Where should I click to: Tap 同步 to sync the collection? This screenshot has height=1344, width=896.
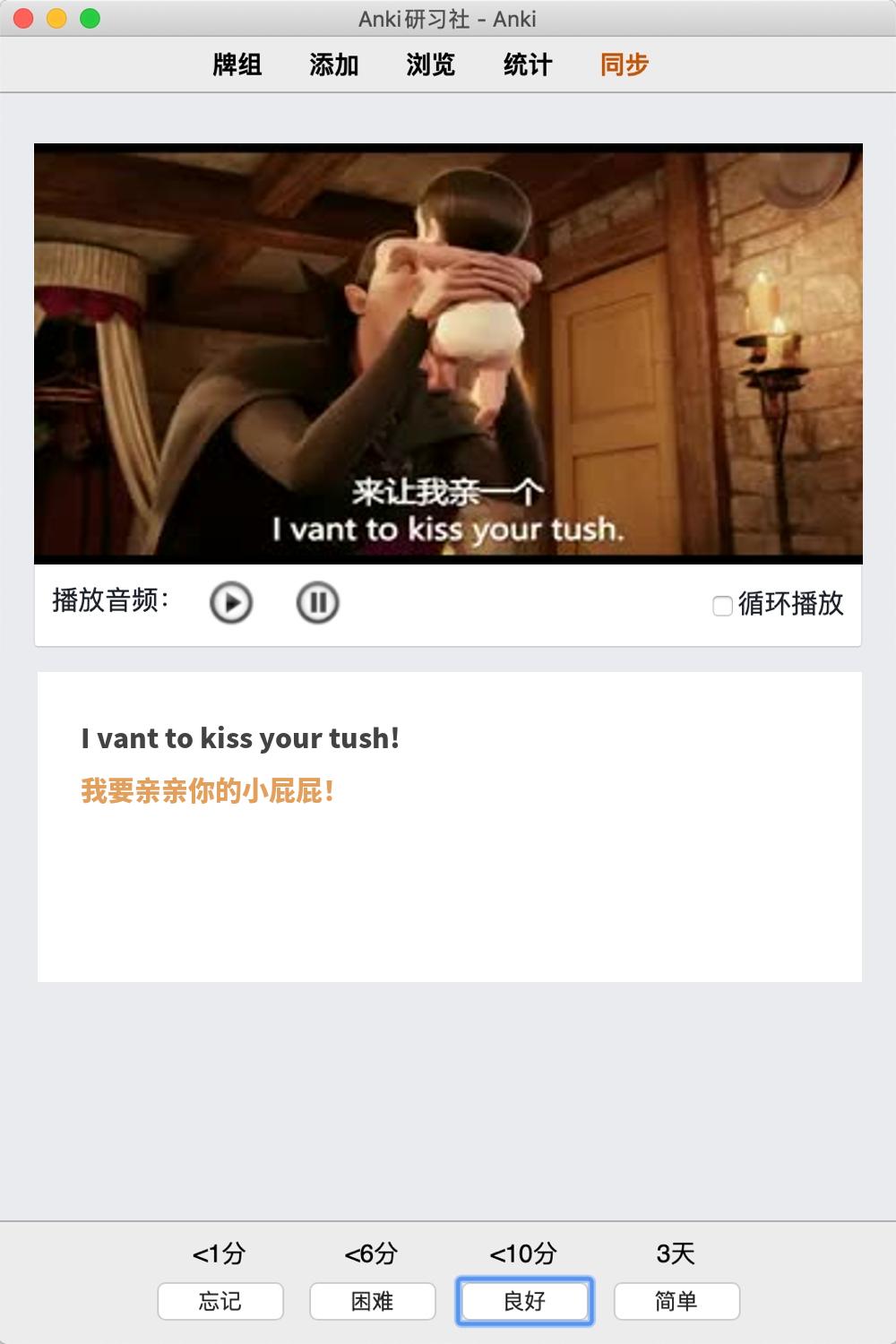point(625,65)
